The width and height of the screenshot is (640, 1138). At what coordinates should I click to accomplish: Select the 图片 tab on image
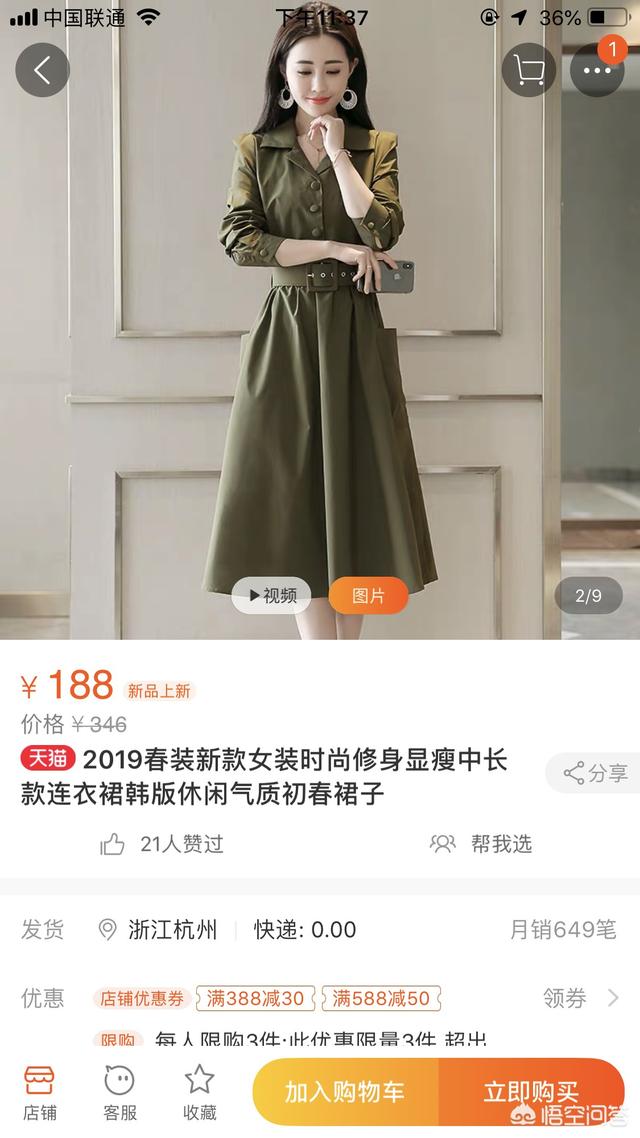pyautogui.click(x=368, y=596)
